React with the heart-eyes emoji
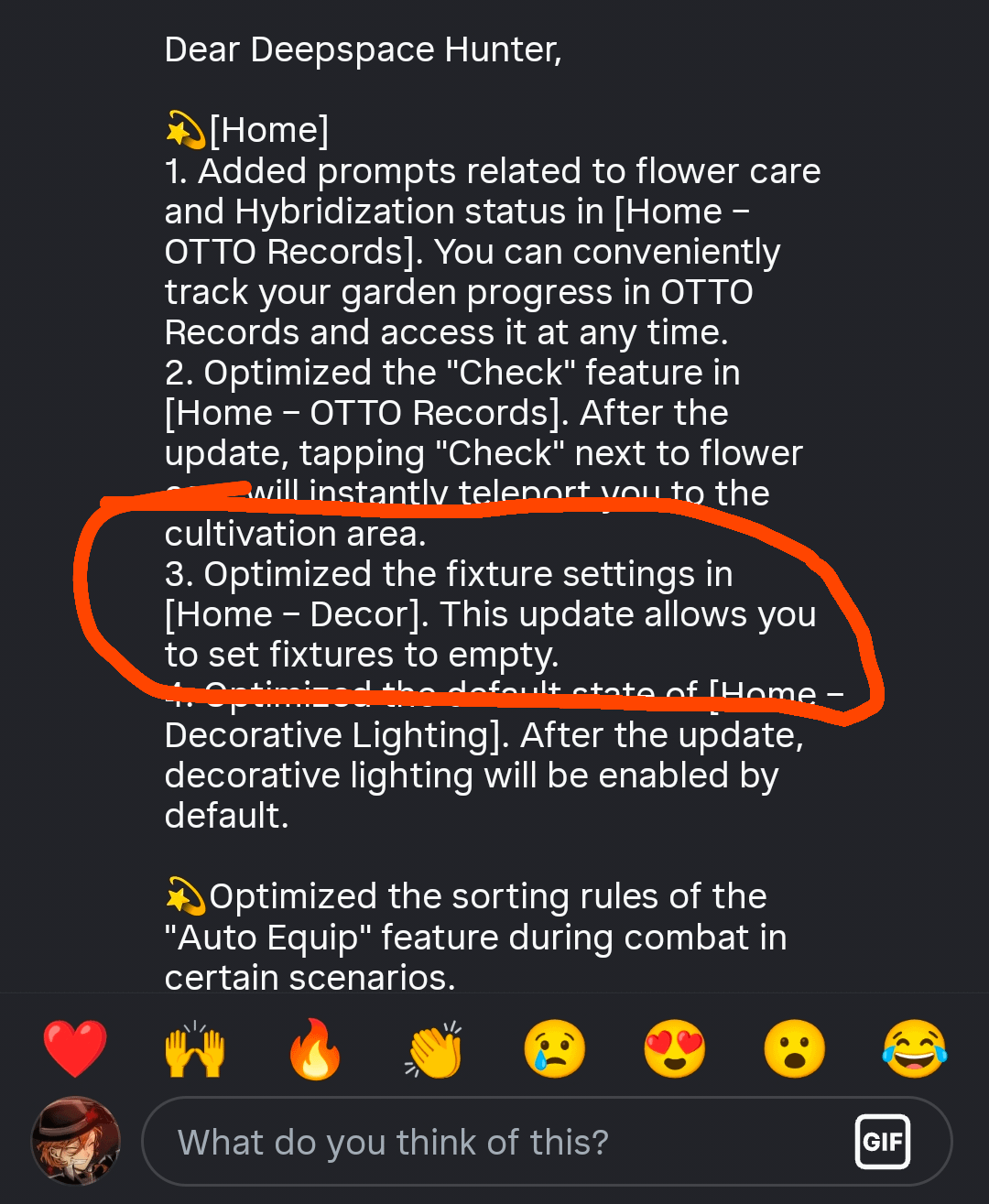This screenshot has width=989, height=1204. 675,1049
